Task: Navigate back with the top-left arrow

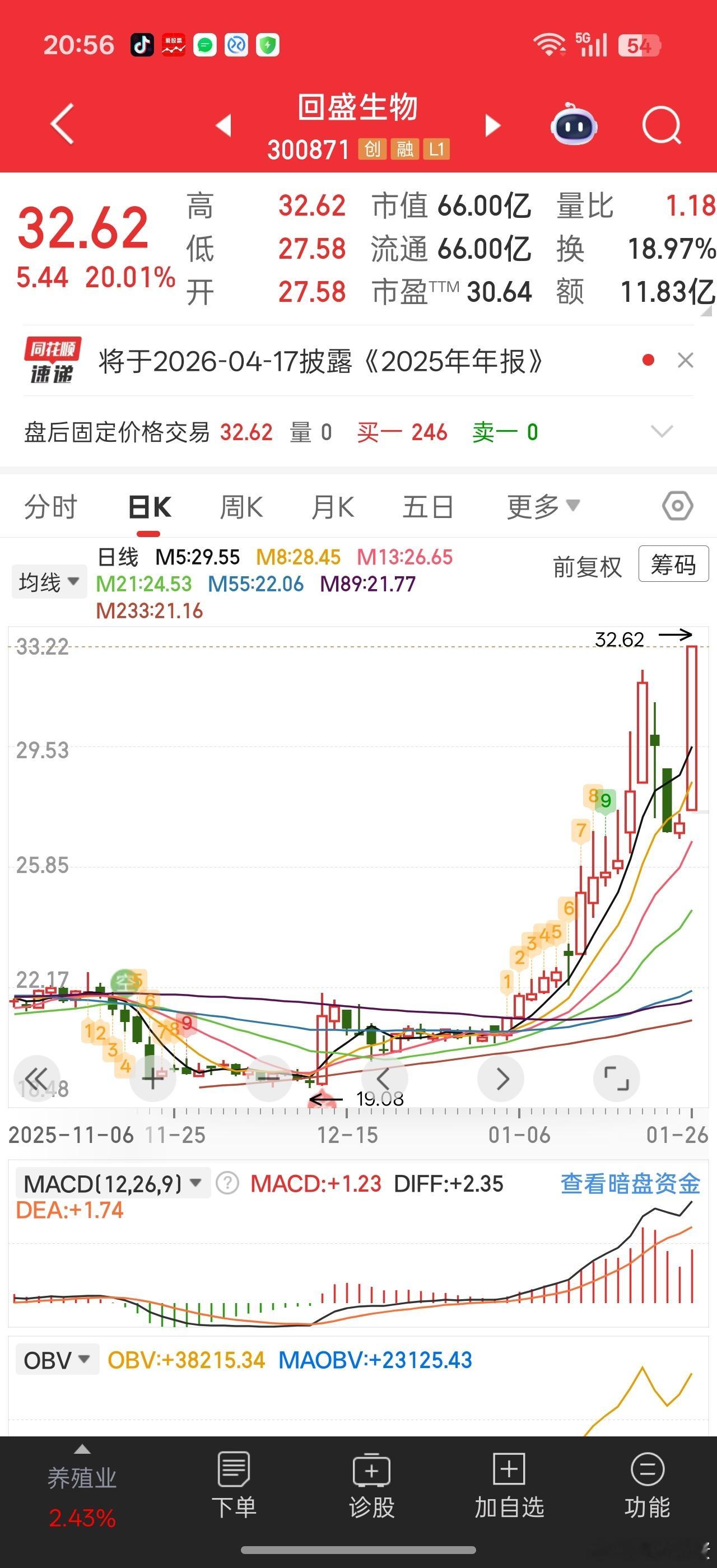Action: 61,123
